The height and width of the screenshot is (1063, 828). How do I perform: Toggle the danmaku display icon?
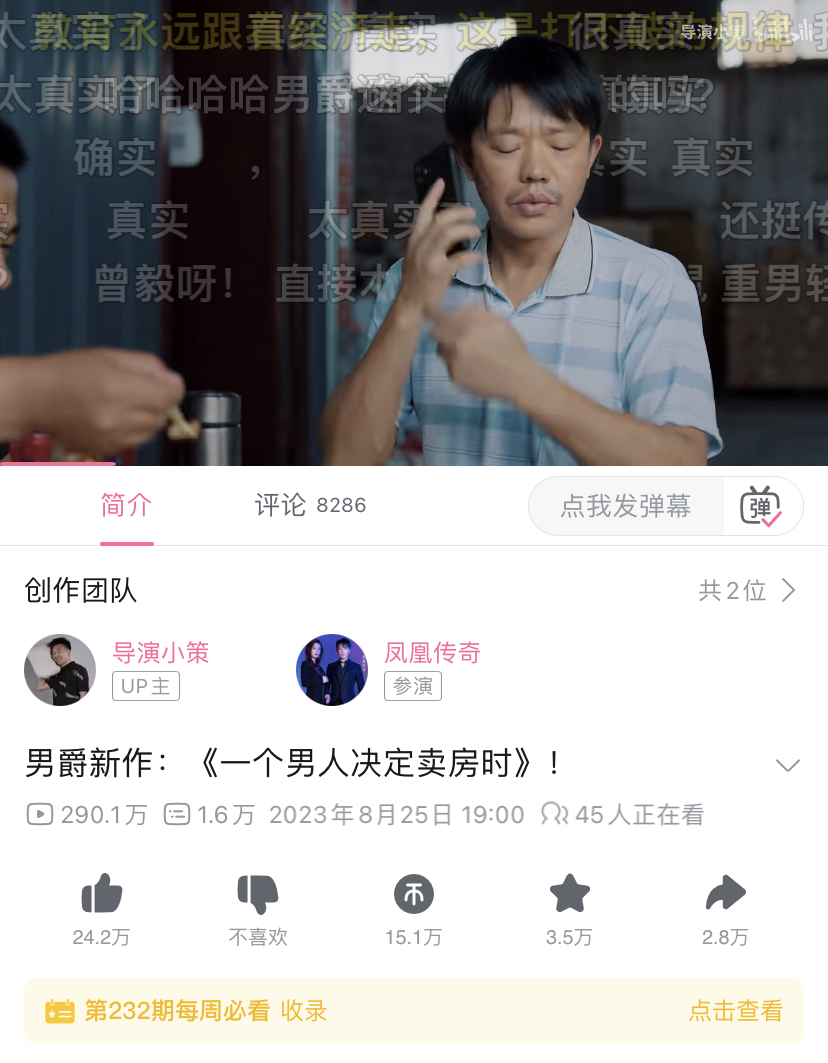[761, 506]
